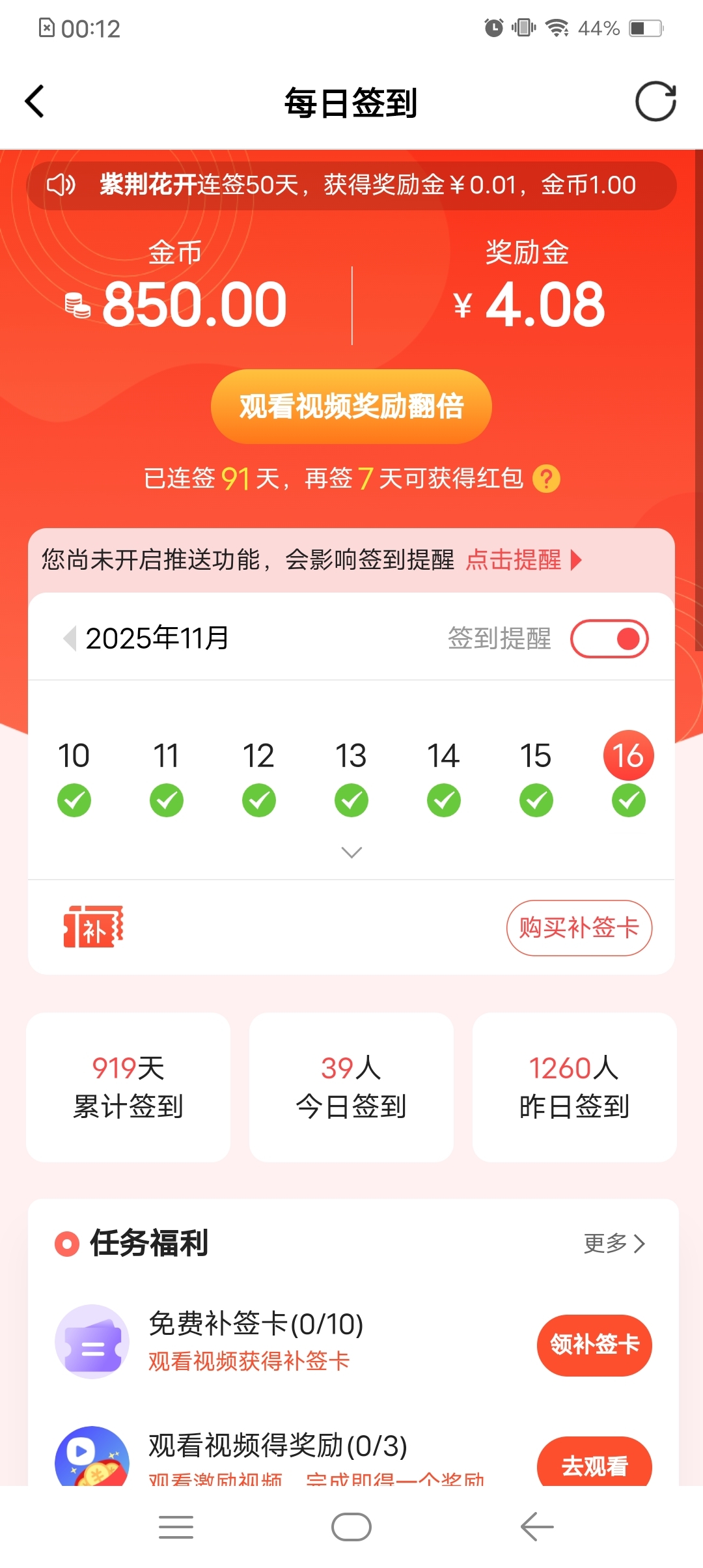703x1568 pixels.
Task: Refresh the daily sign-in page
Action: point(655,102)
